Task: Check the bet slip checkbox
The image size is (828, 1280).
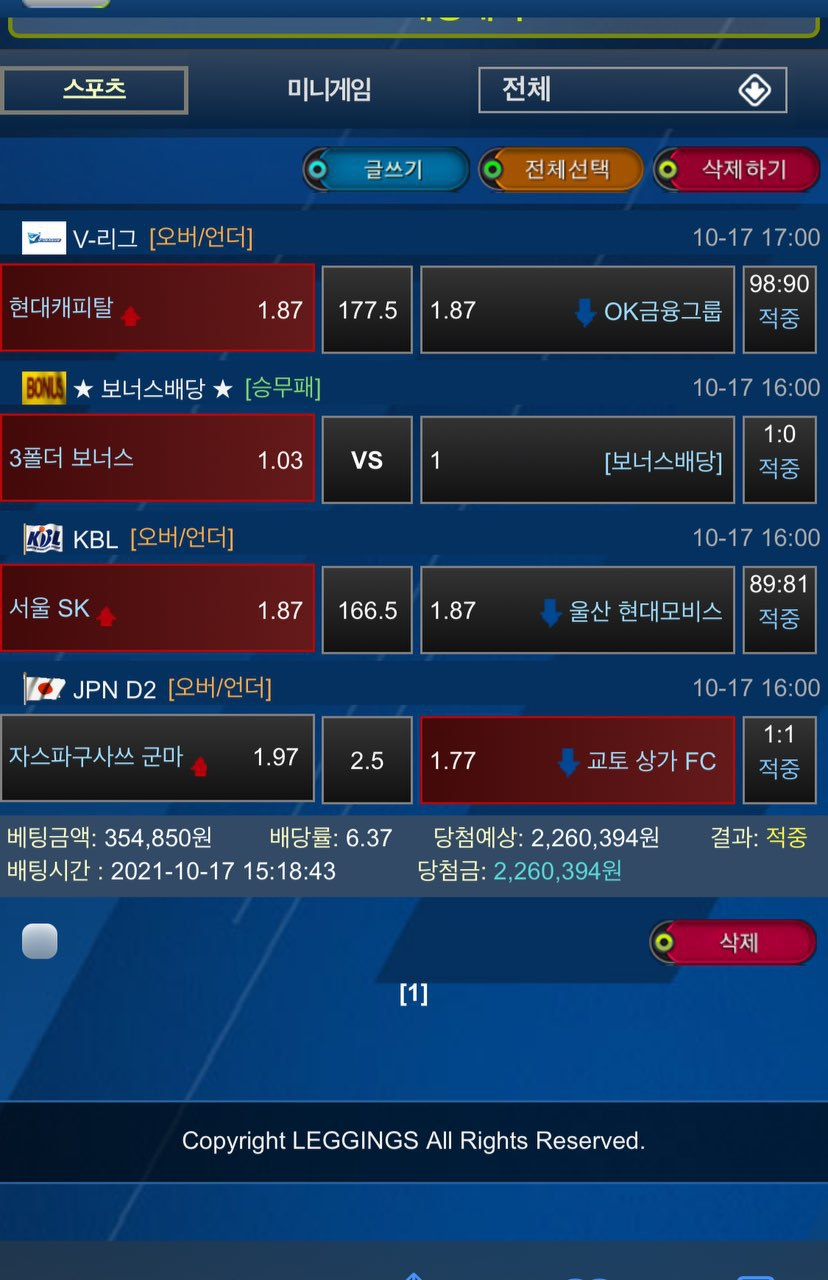Action: [x=40, y=941]
